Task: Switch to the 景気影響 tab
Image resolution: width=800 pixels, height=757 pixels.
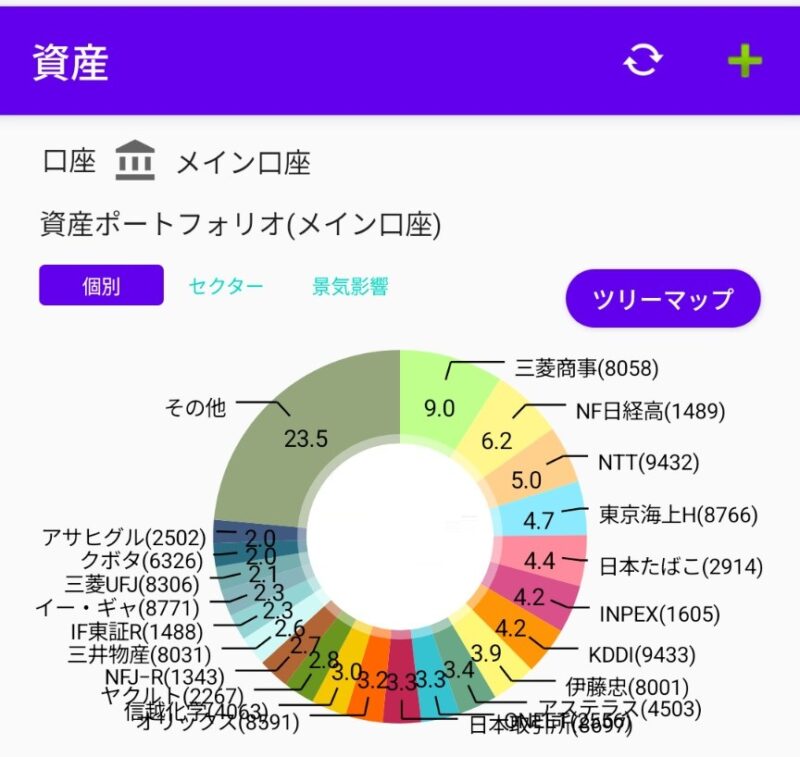Action: [350, 286]
